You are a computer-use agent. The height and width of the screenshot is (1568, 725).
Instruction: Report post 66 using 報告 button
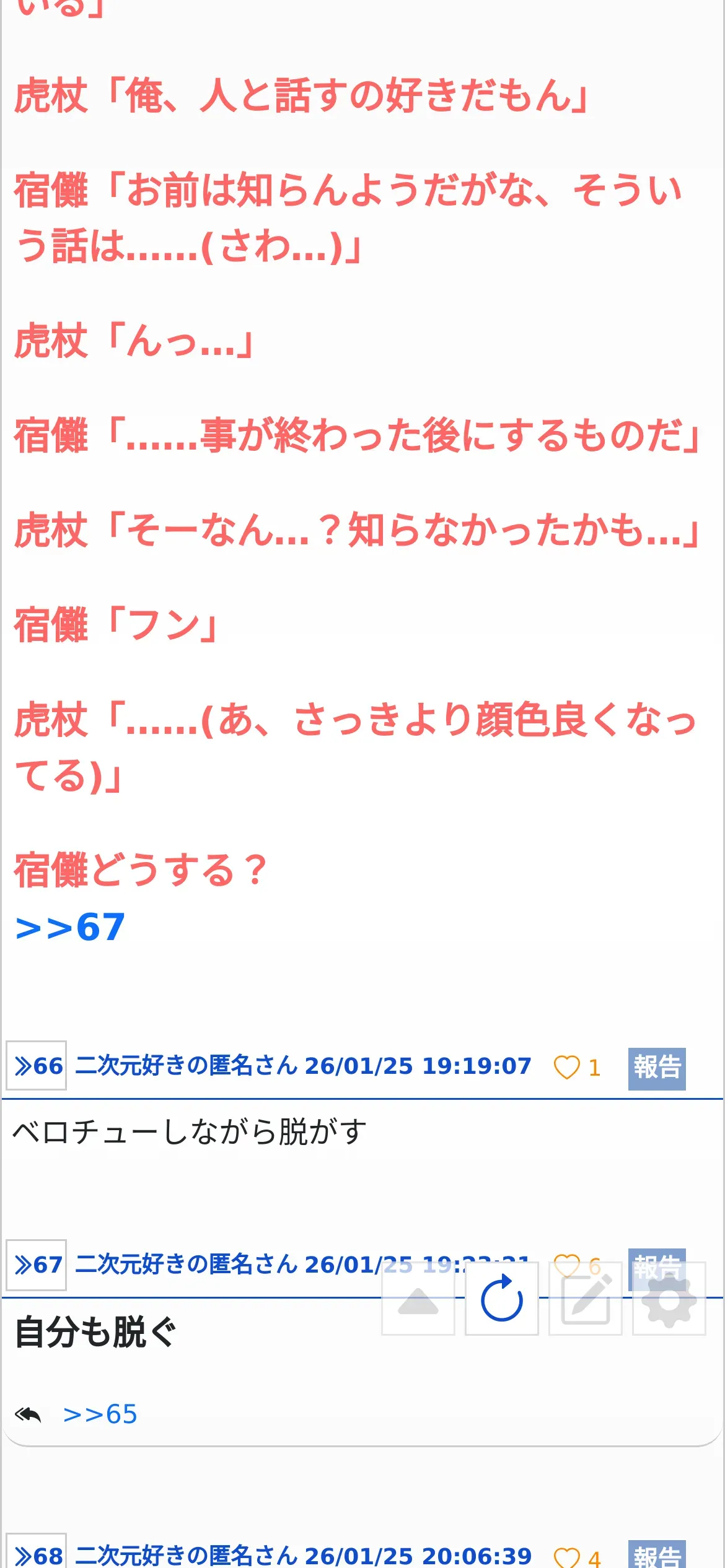(x=656, y=1068)
